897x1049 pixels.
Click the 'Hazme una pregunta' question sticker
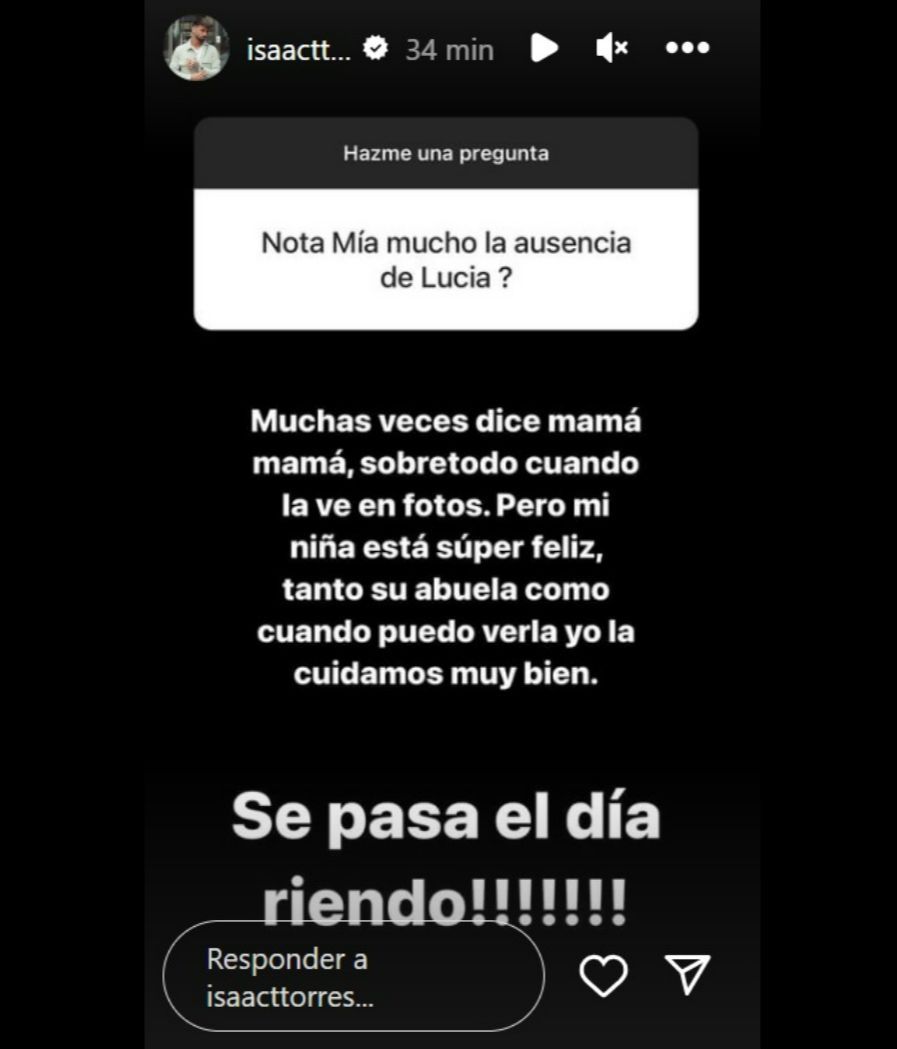(x=444, y=153)
